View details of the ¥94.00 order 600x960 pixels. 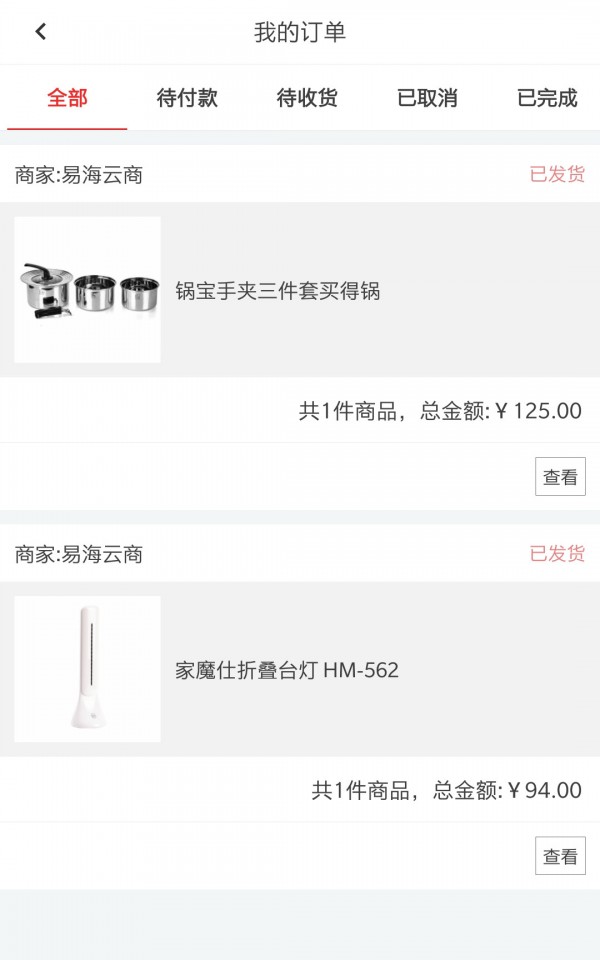coord(560,856)
